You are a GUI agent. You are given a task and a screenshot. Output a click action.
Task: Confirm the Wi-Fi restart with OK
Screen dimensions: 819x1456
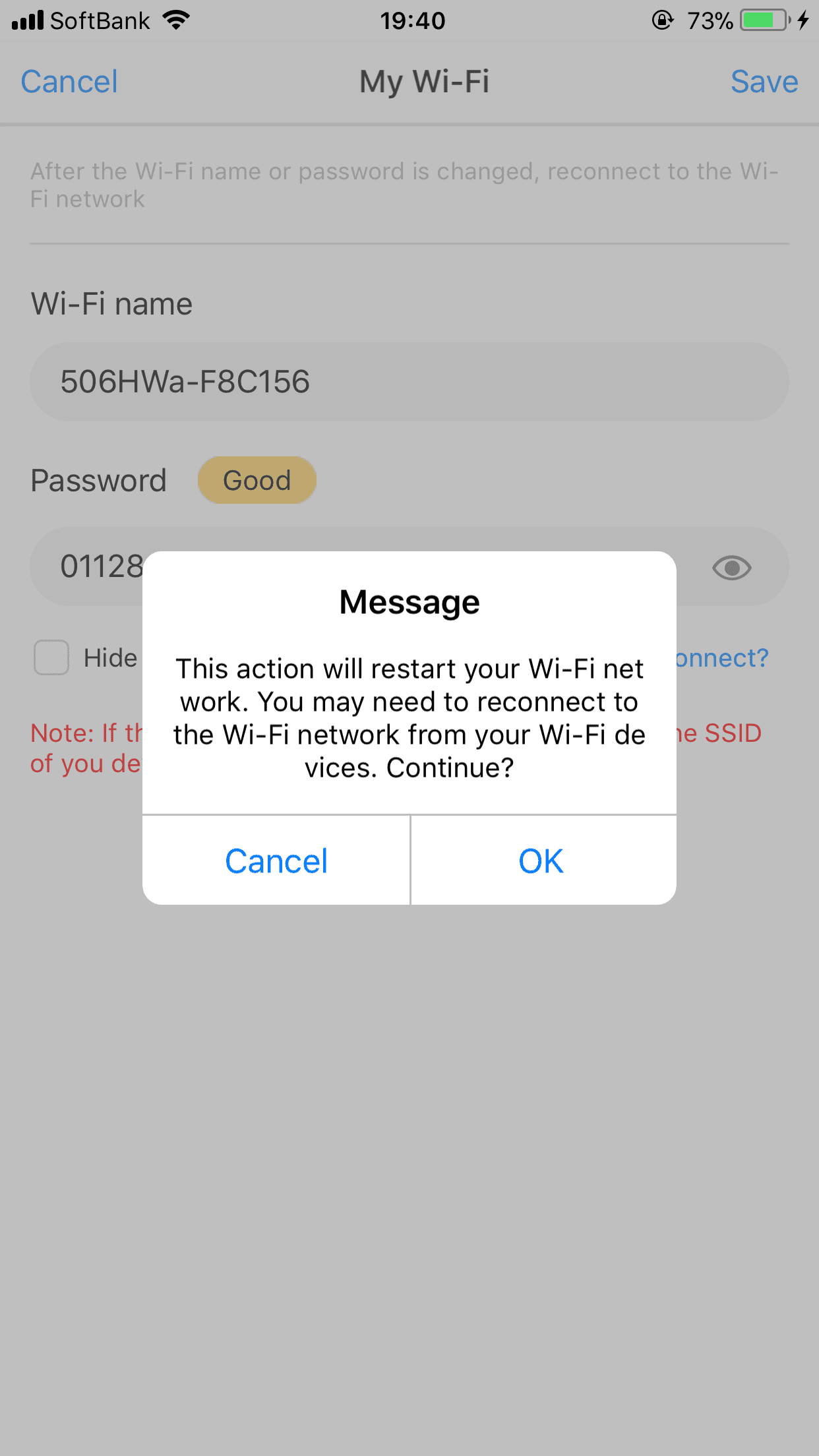(x=541, y=861)
